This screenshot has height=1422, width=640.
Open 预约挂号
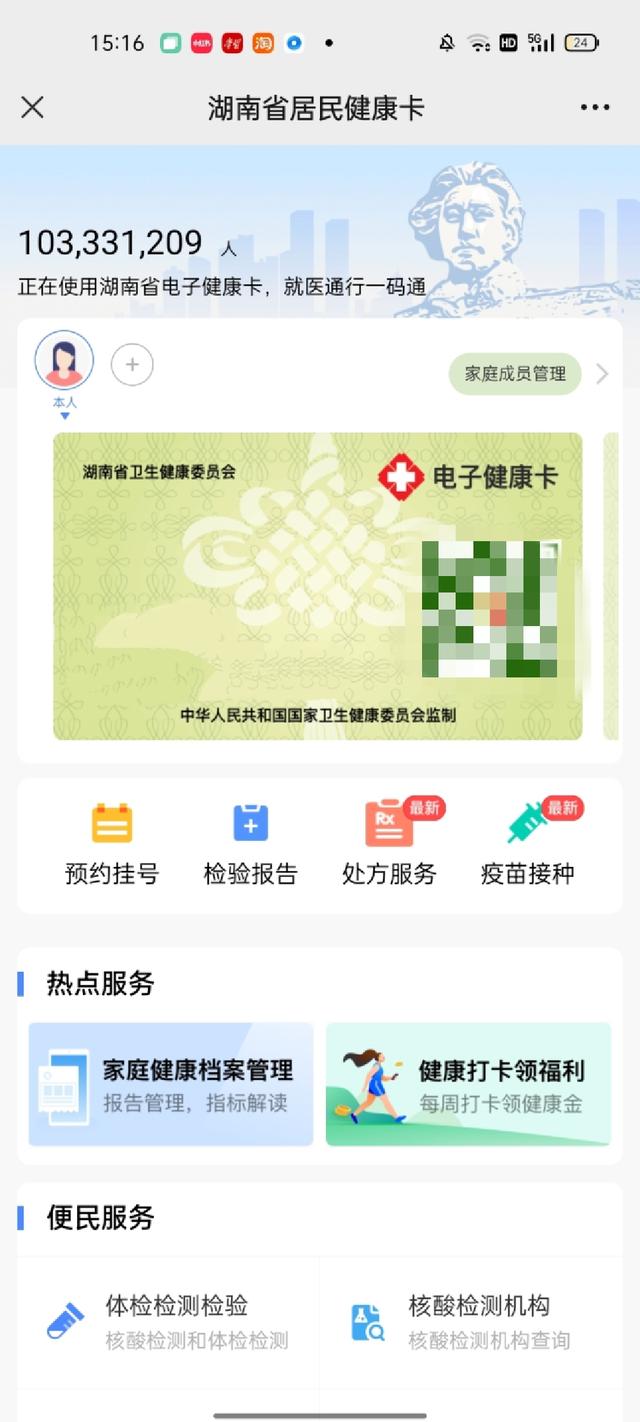tap(112, 843)
